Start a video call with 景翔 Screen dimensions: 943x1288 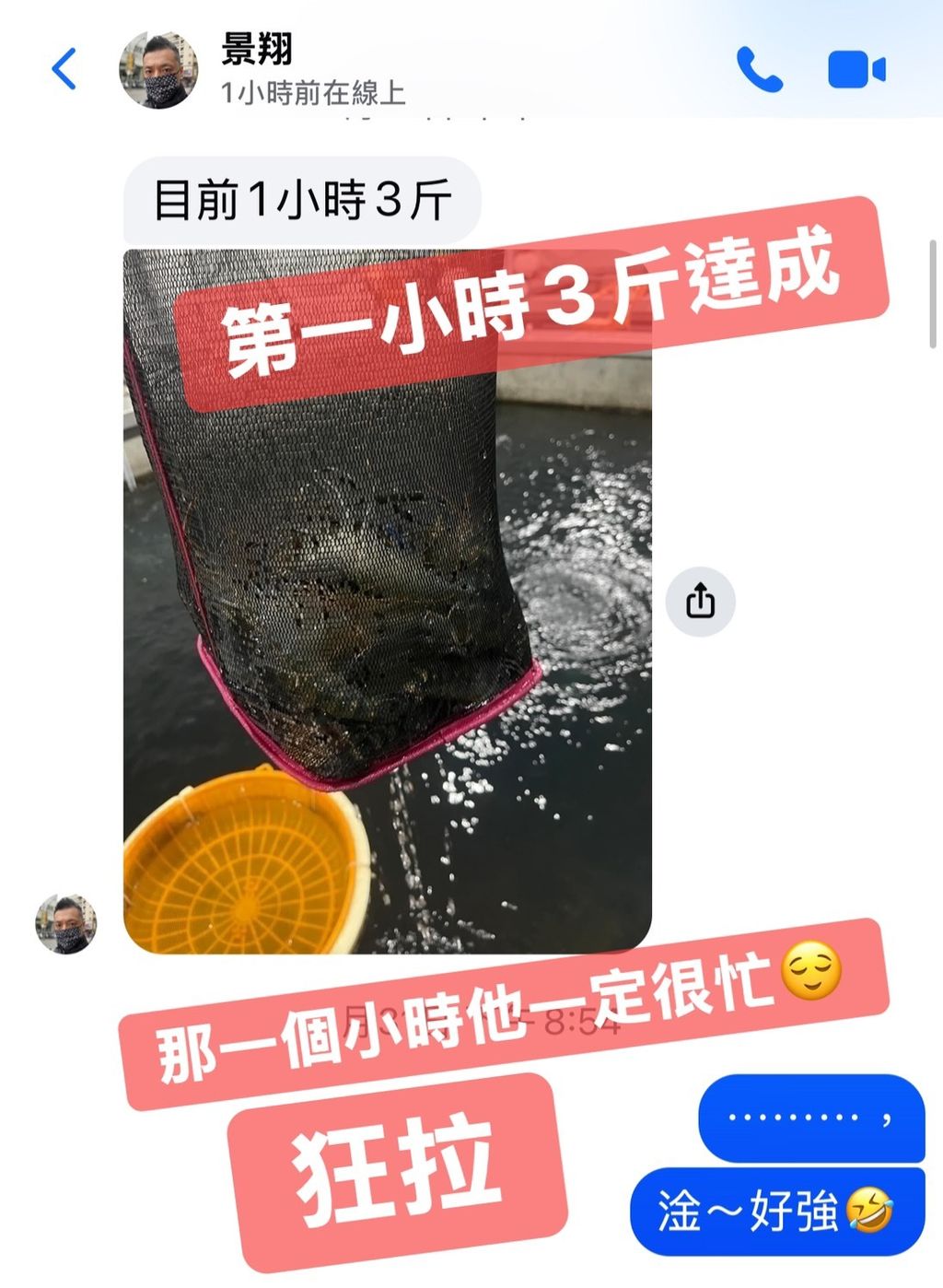(x=856, y=70)
